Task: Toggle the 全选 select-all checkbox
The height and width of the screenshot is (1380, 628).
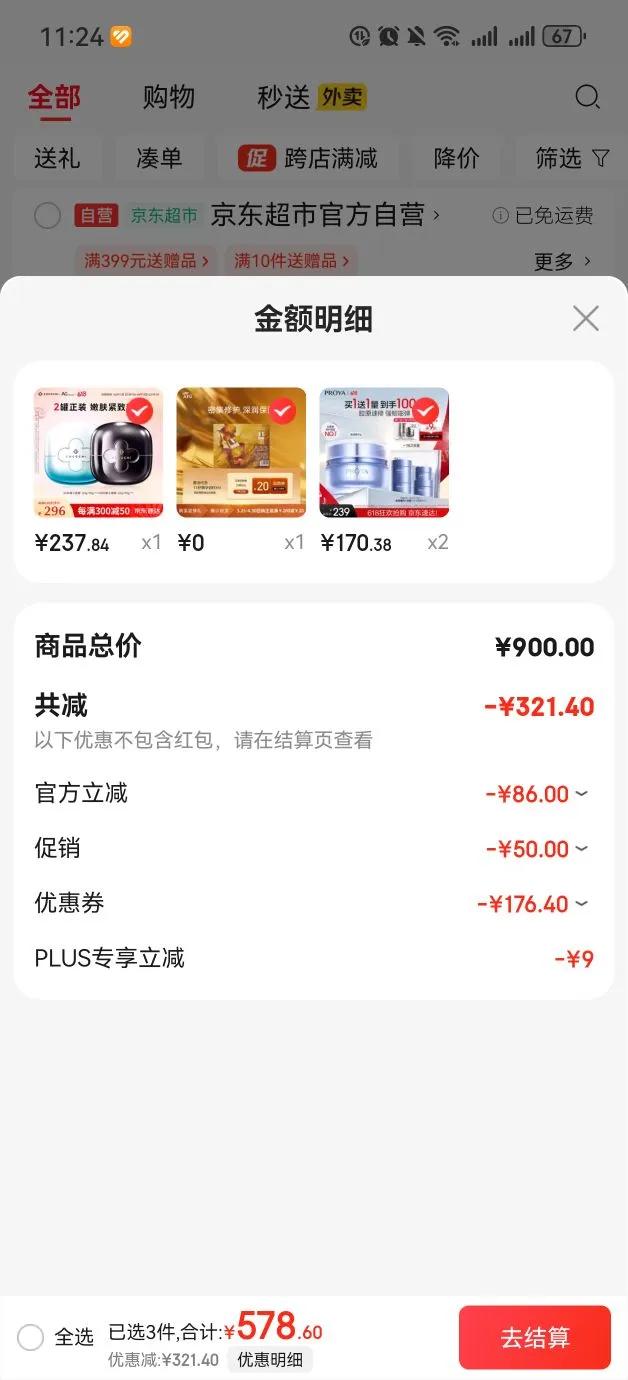Action: coord(31,1337)
